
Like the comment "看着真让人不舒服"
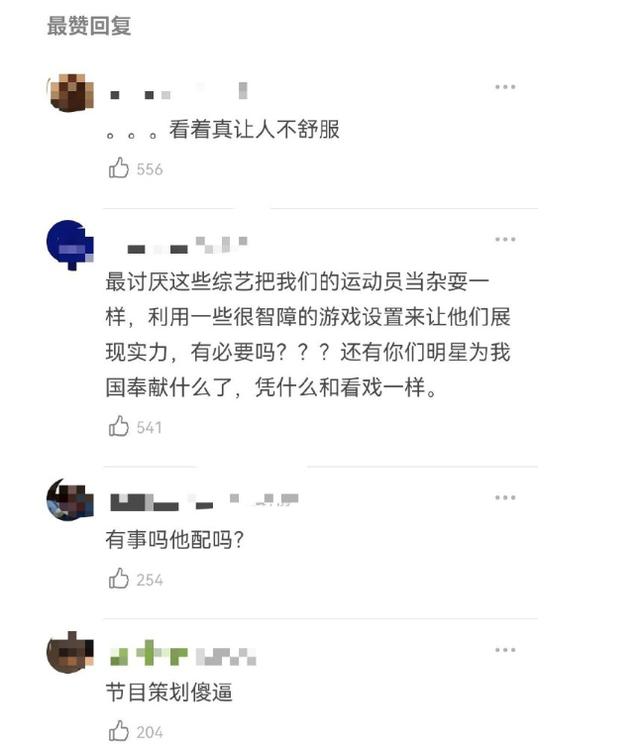point(119,168)
